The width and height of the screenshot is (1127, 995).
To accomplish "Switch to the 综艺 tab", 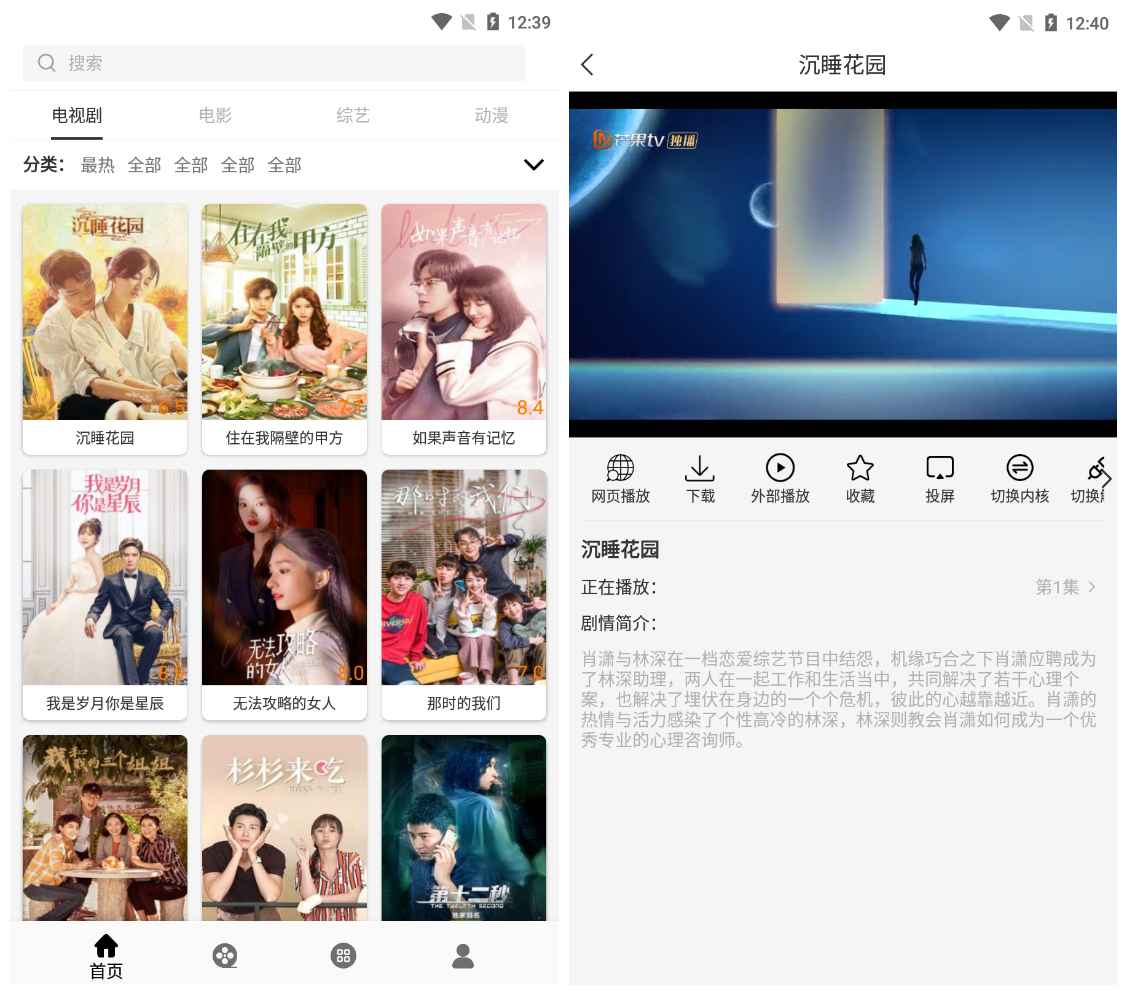I will 353,115.
